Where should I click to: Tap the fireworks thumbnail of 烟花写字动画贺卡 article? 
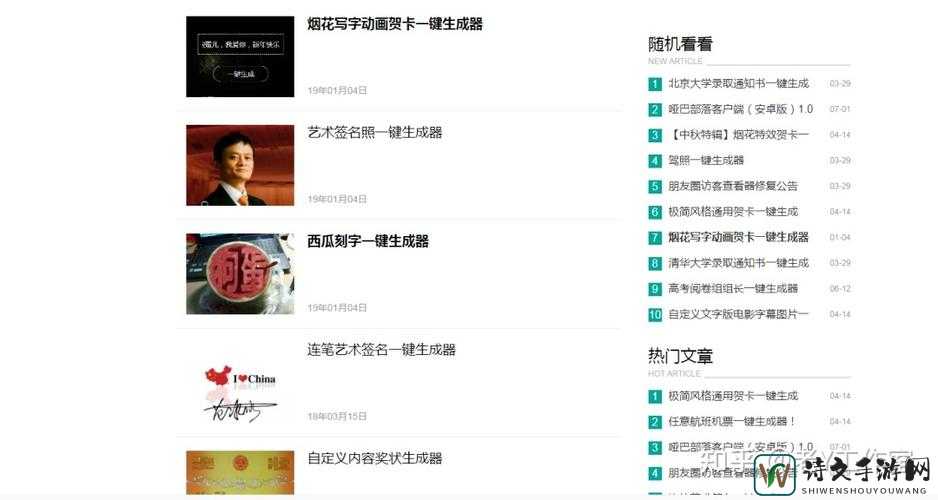240,56
